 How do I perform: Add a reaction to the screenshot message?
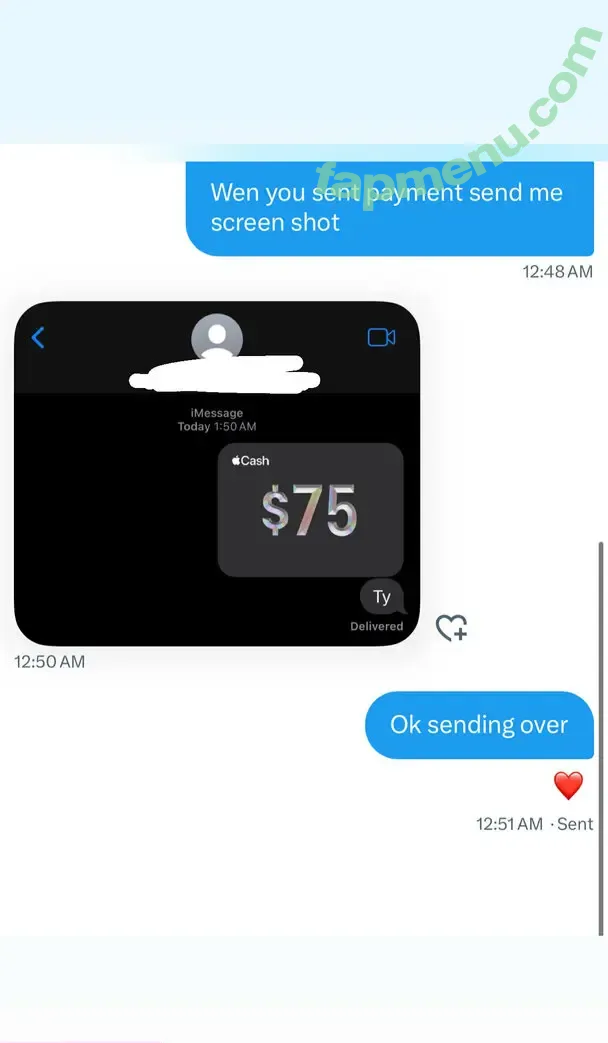click(451, 628)
